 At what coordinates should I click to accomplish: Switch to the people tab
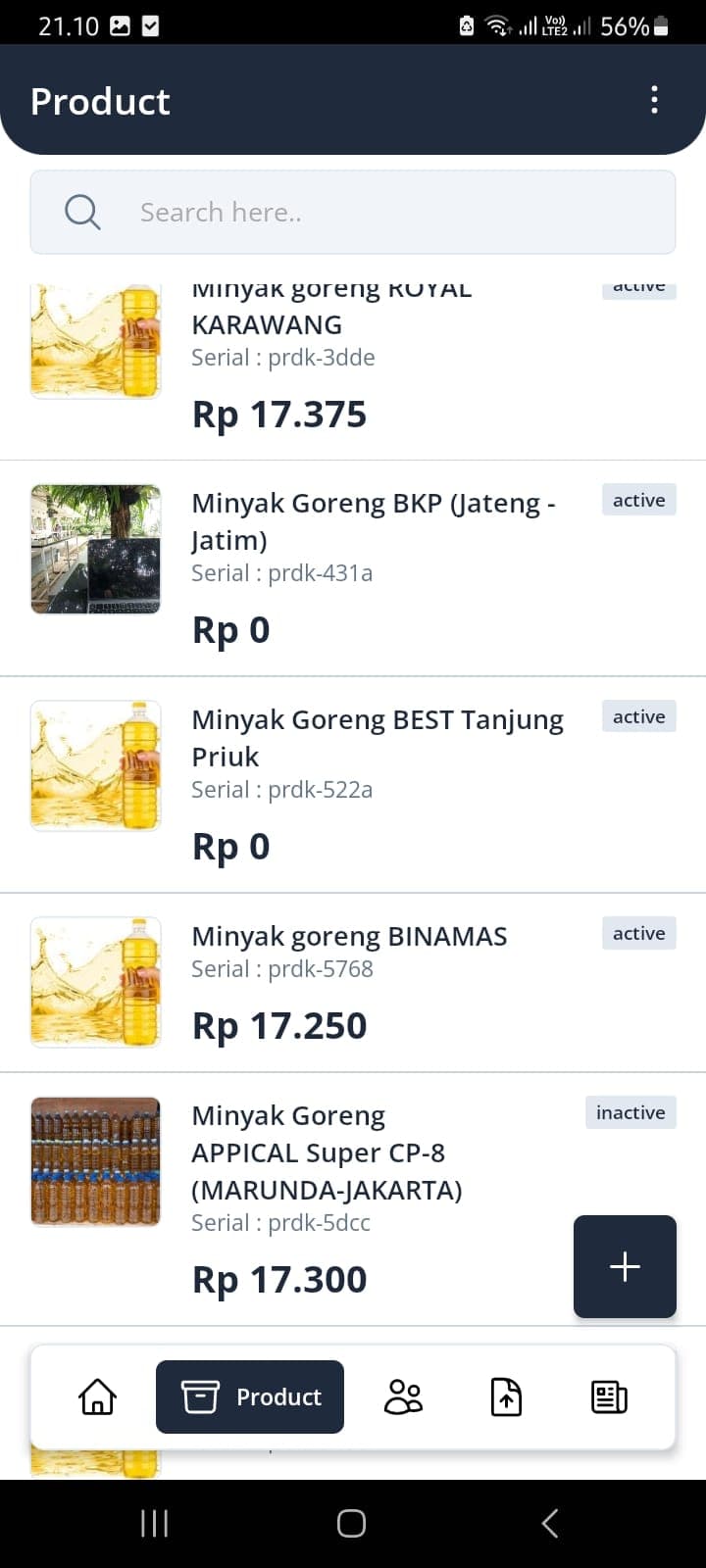point(403,1396)
